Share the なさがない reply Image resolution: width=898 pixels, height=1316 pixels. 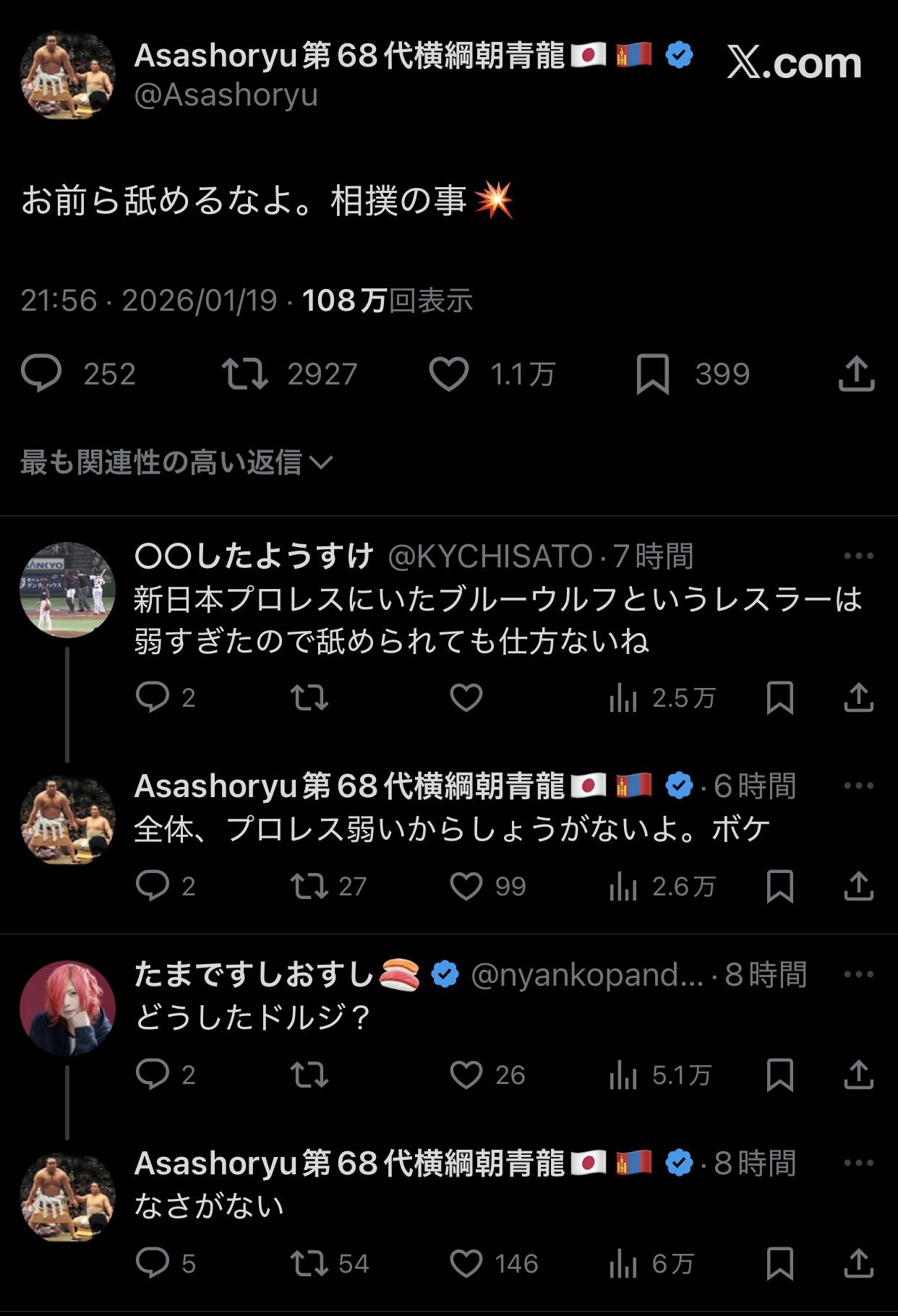pyautogui.click(x=858, y=1263)
